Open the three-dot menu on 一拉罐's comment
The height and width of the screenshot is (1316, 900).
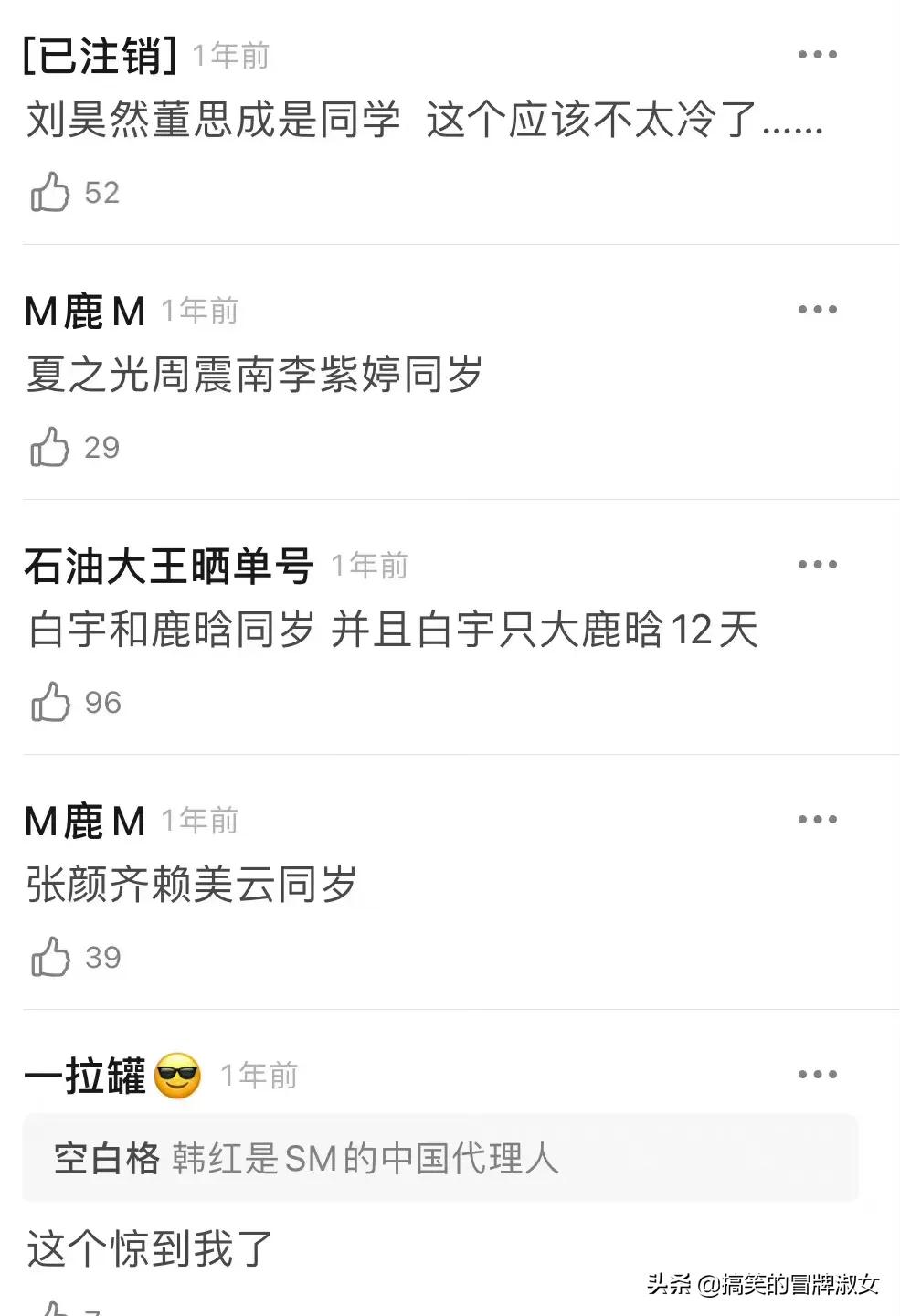pos(816,1075)
